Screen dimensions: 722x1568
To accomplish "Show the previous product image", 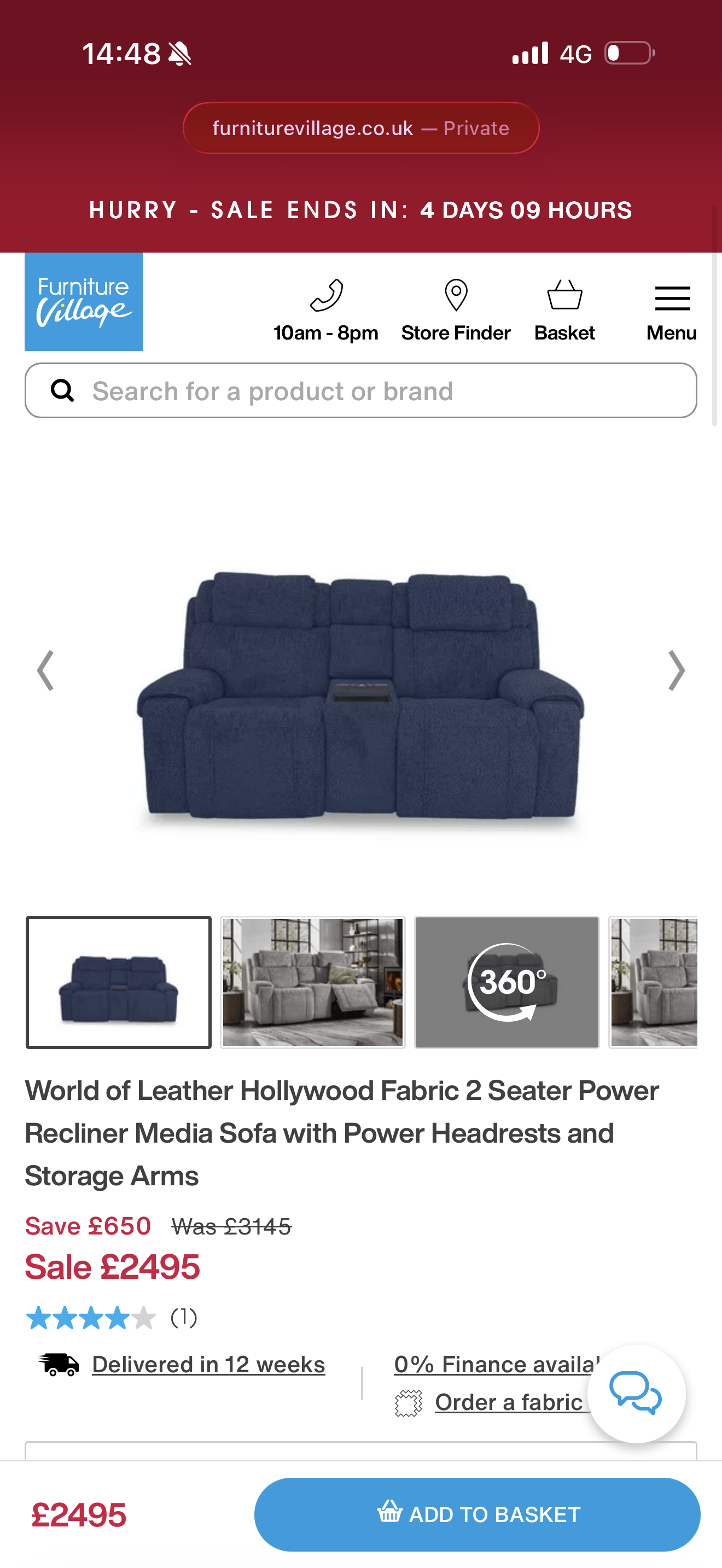I will point(45,670).
